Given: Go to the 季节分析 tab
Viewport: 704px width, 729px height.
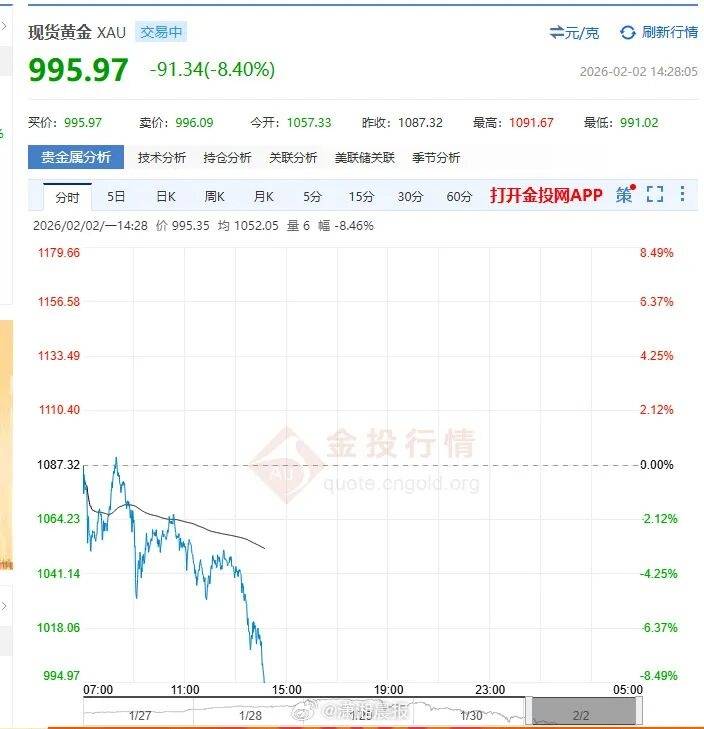Looking at the screenshot, I should coord(436,158).
